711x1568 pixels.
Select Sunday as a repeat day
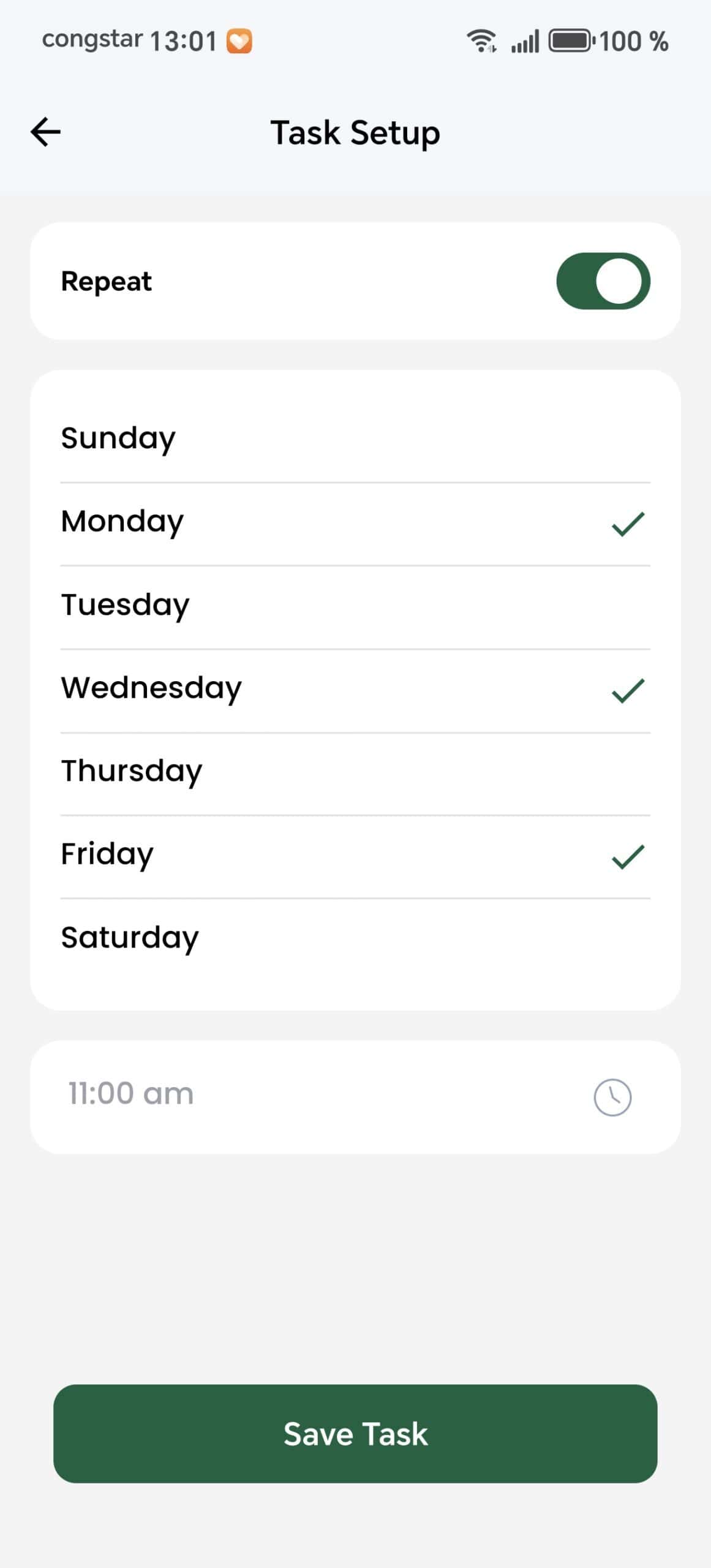coord(355,439)
